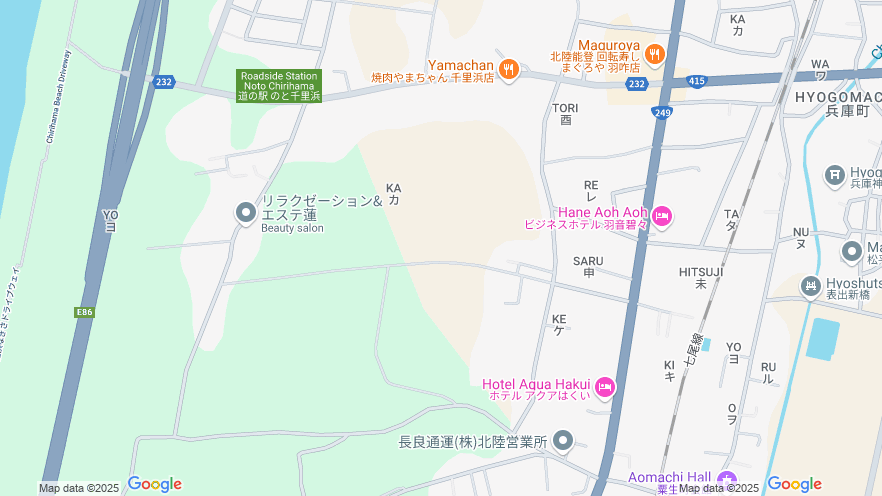Open the 表出新橋 bridge marker

(811, 287)
